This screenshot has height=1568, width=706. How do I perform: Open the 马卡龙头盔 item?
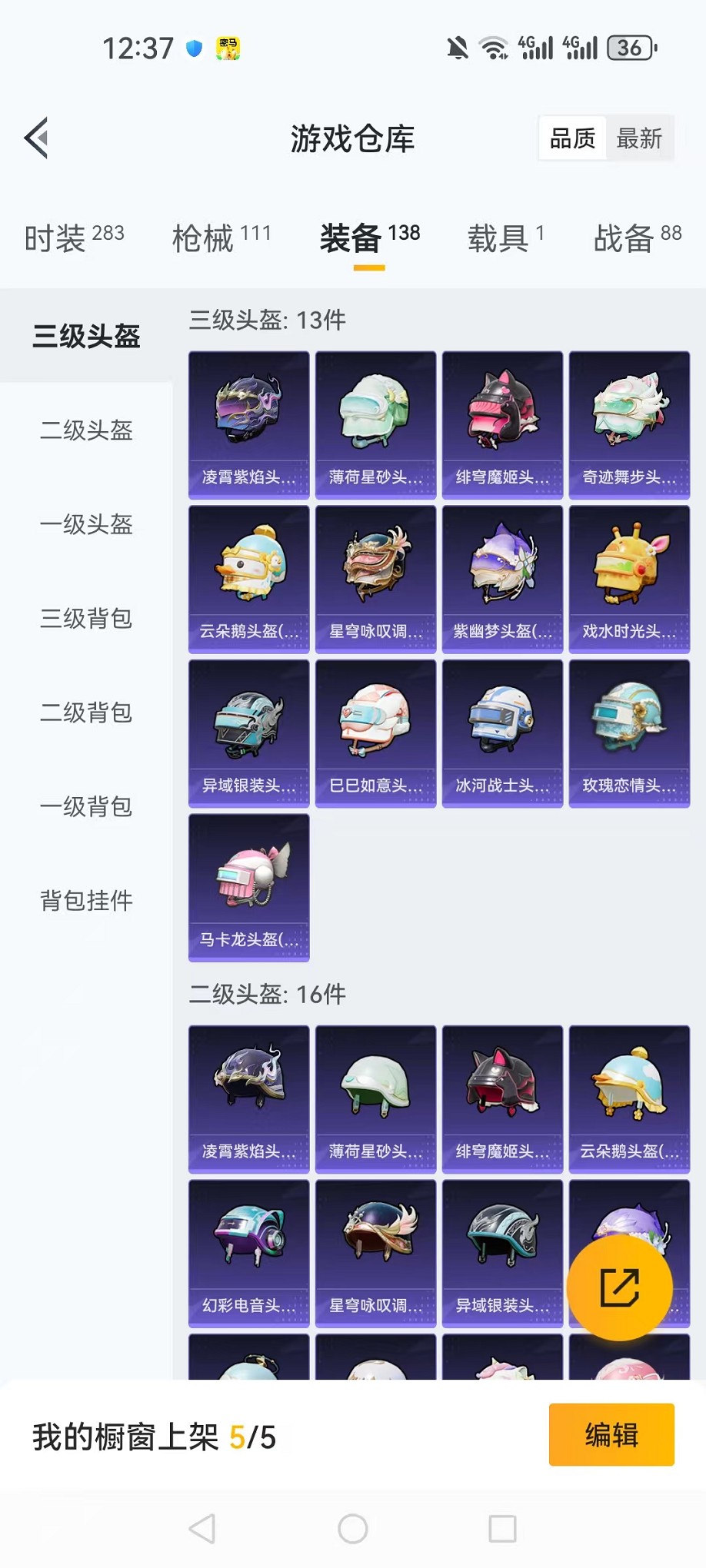pos(248,887)
